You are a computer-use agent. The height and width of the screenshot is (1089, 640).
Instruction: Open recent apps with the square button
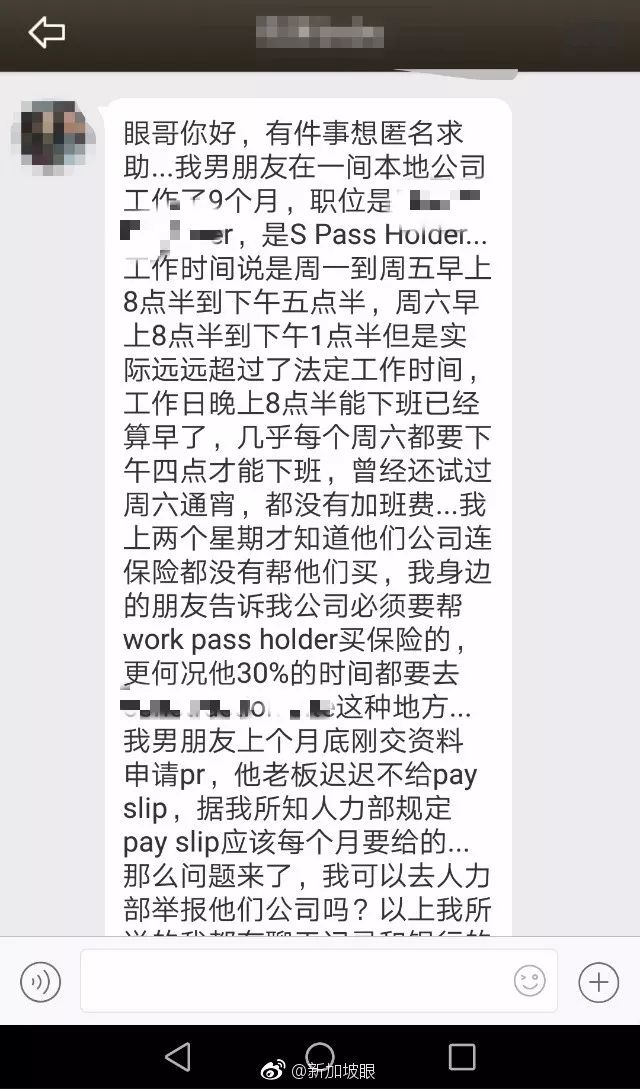[x=462, y=1056]
